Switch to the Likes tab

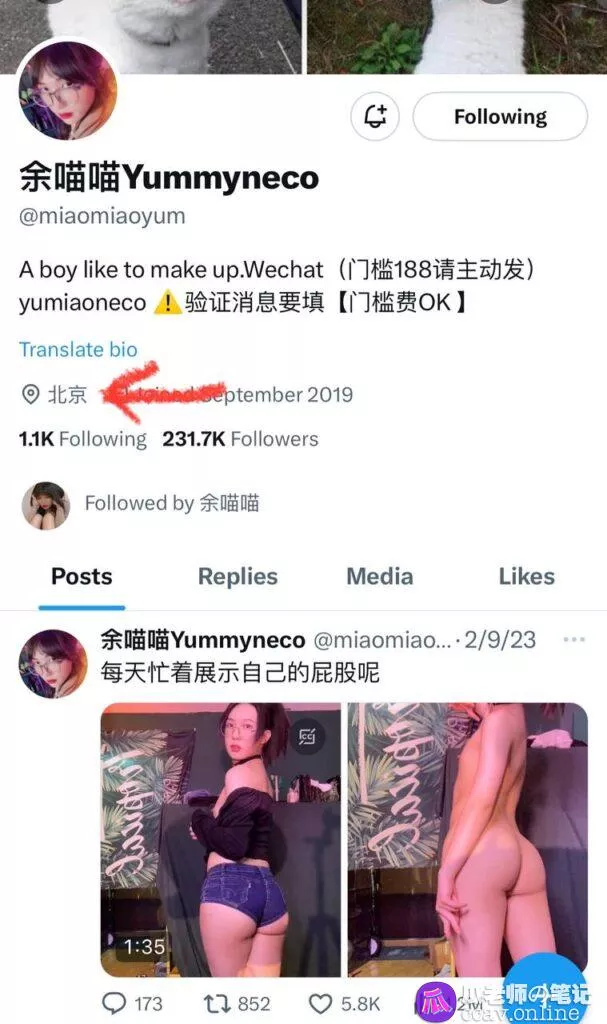point(526,576)
